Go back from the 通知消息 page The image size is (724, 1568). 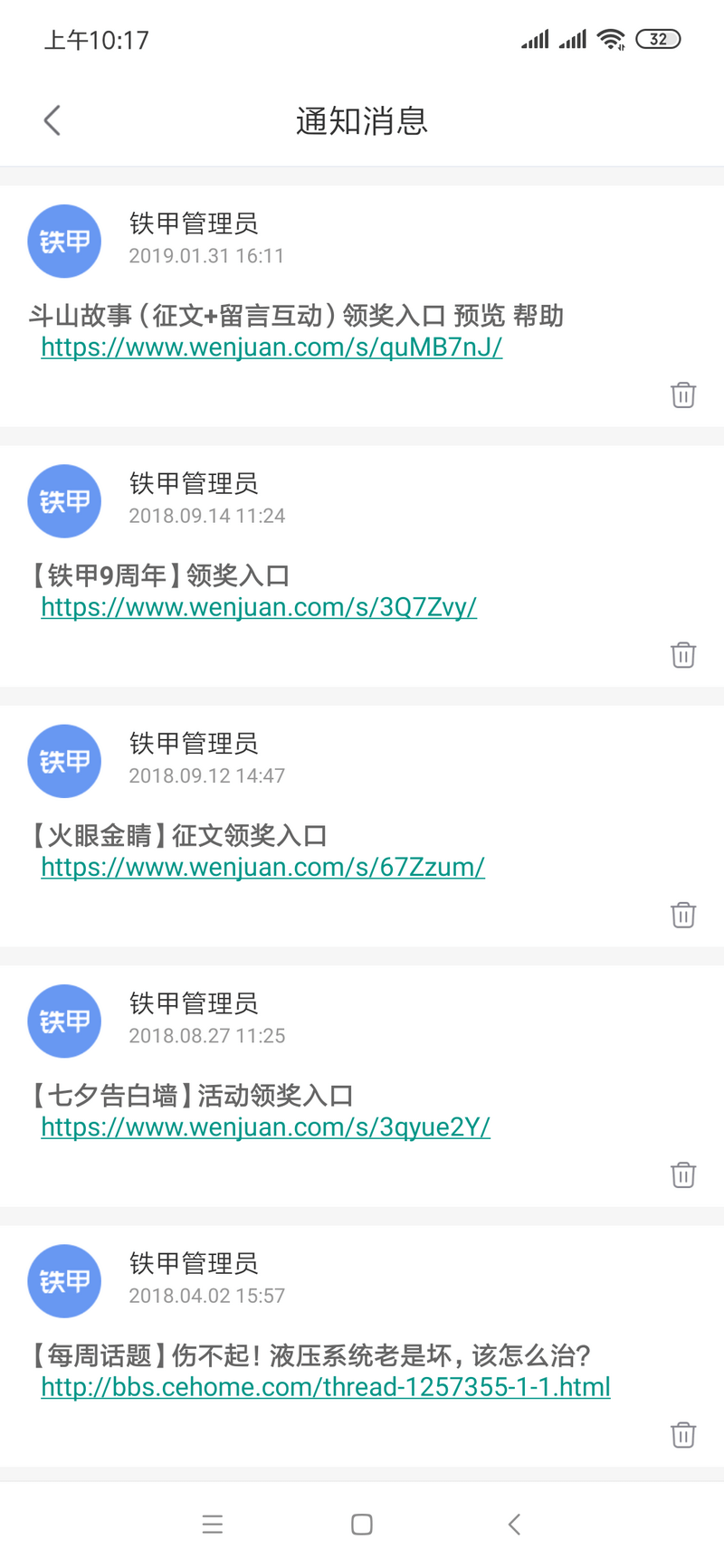coord(52,120)
